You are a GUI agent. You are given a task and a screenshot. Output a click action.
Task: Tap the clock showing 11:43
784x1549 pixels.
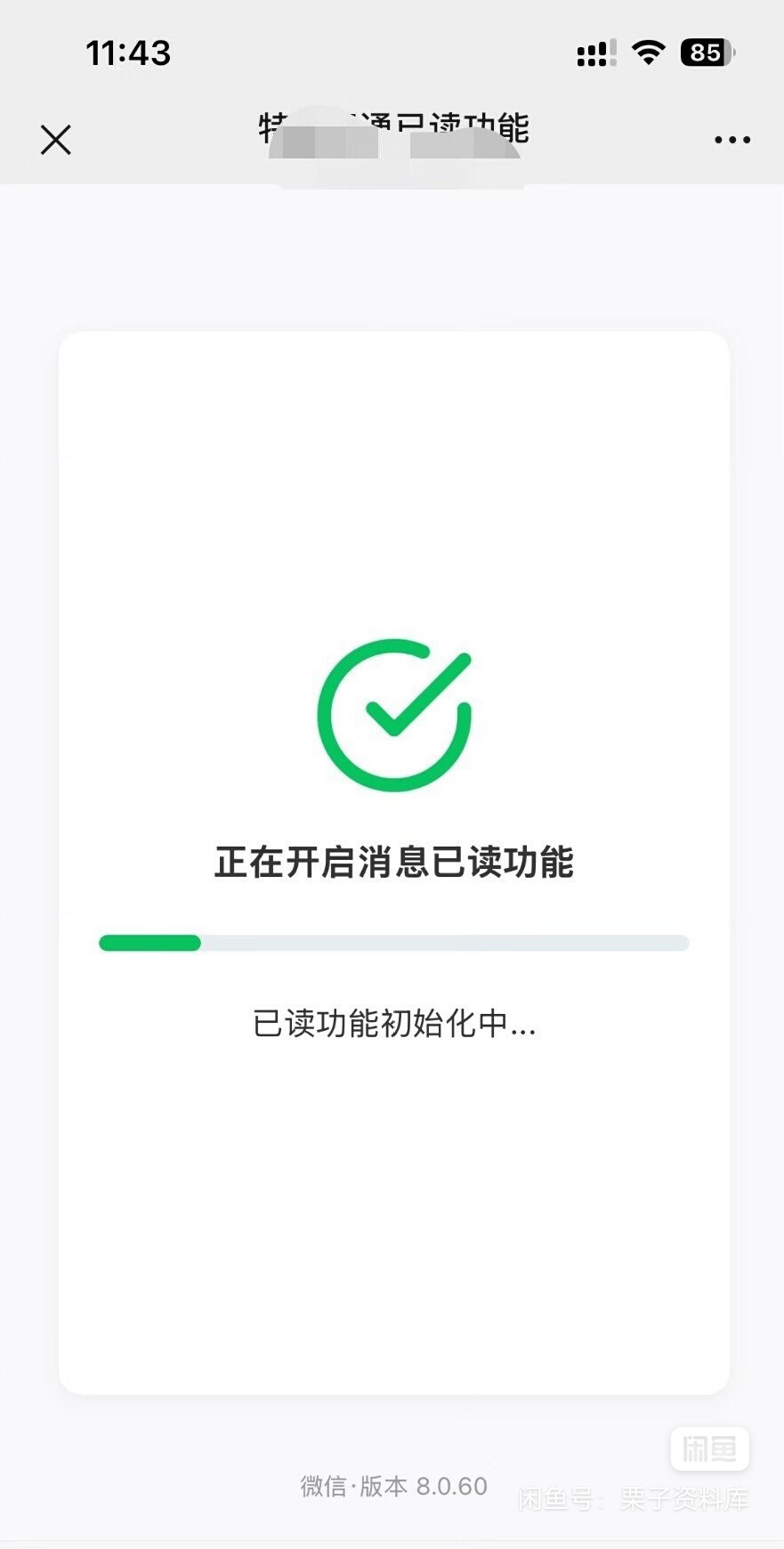pos(126,53)
